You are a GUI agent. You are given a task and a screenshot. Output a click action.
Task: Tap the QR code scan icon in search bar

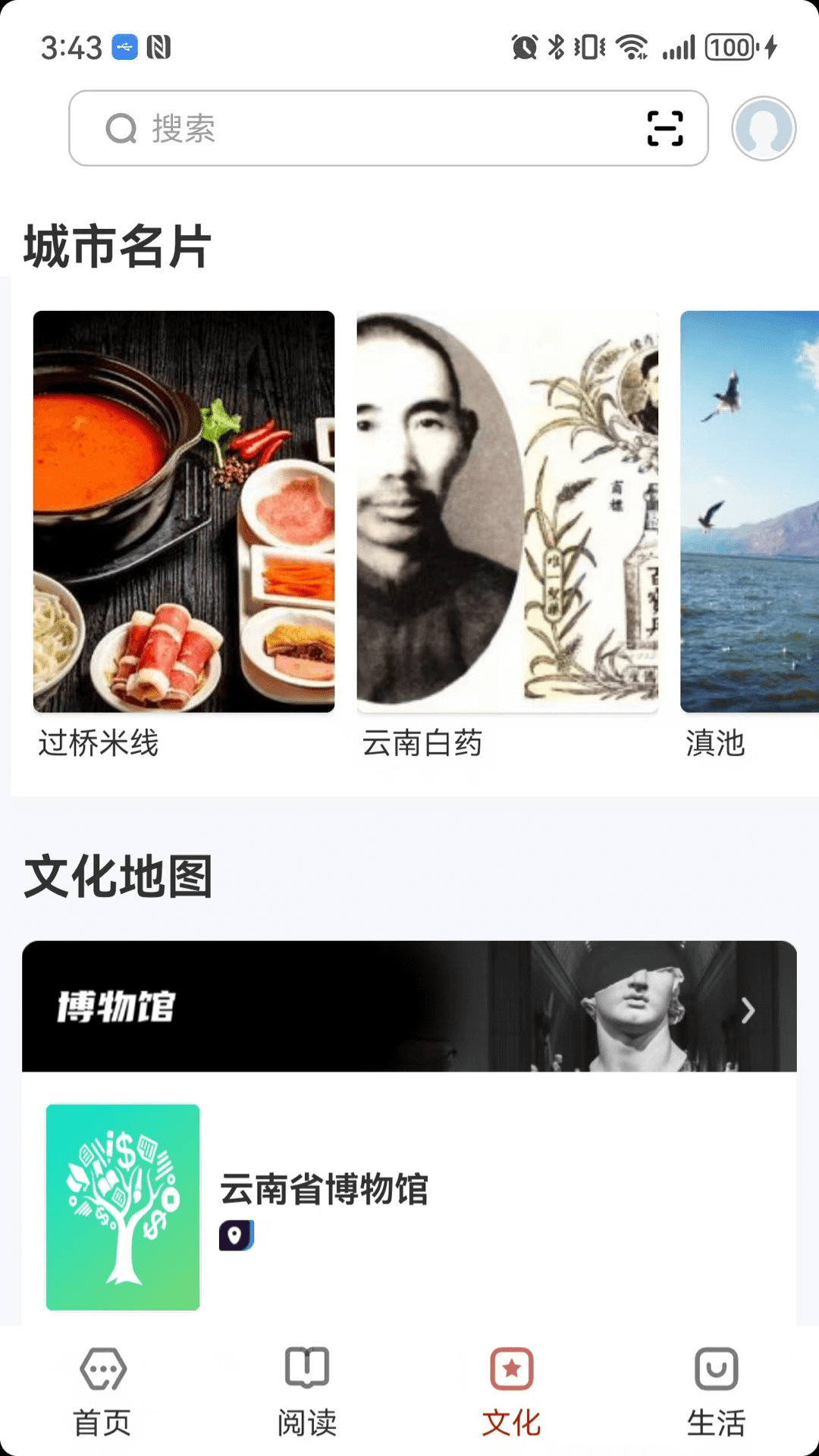pos(663,129)
